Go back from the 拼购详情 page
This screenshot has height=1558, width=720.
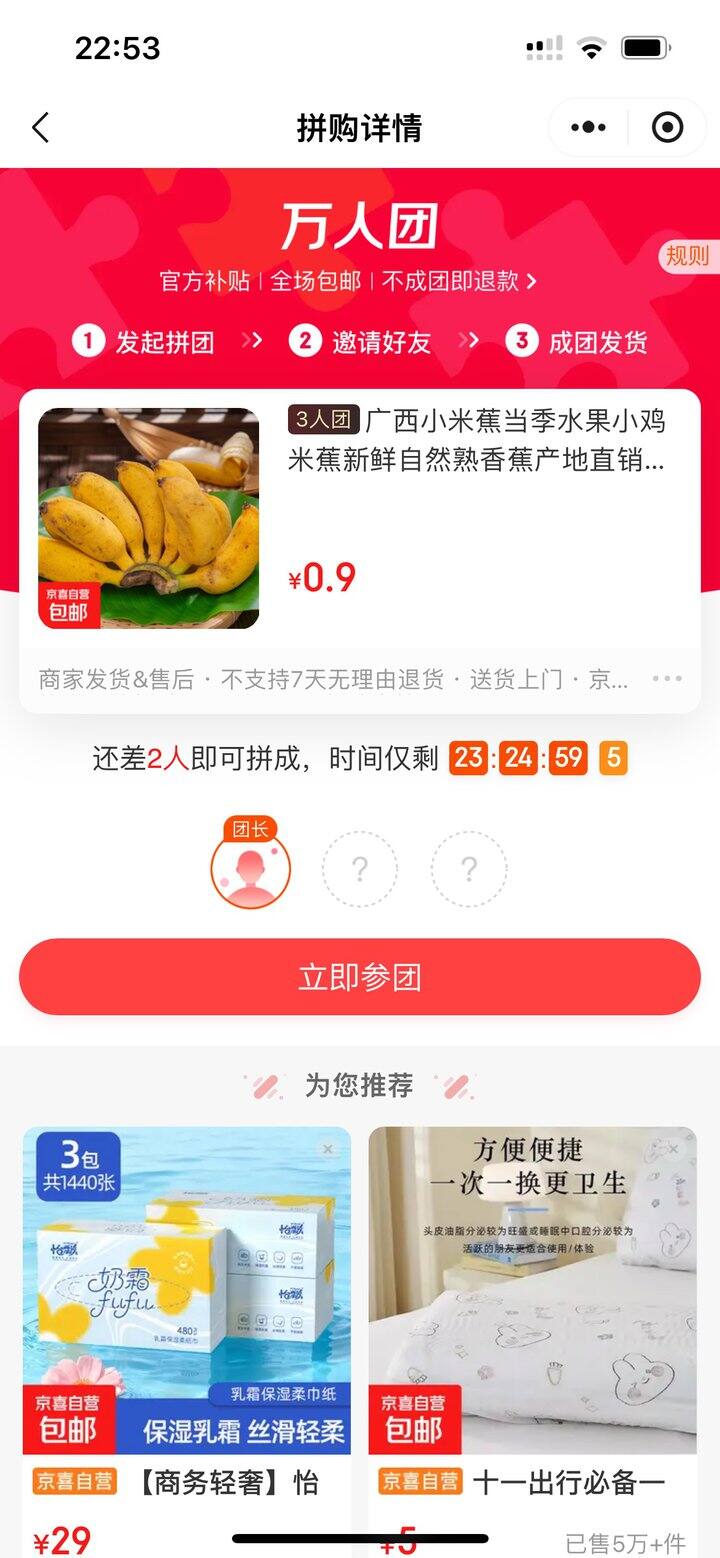click(40, 128)
